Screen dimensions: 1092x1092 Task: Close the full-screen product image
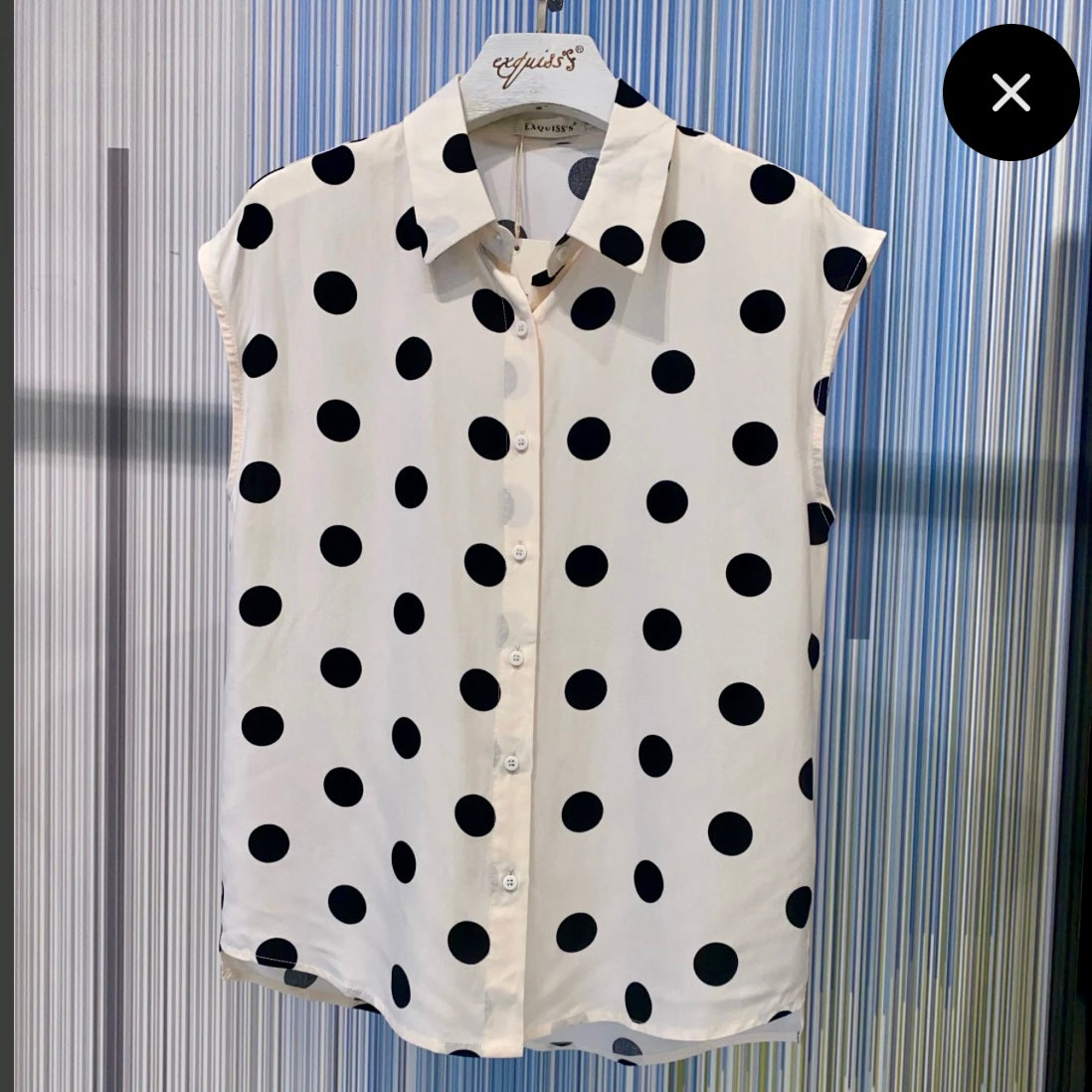pyautogui.click(x=1010, y=92)
